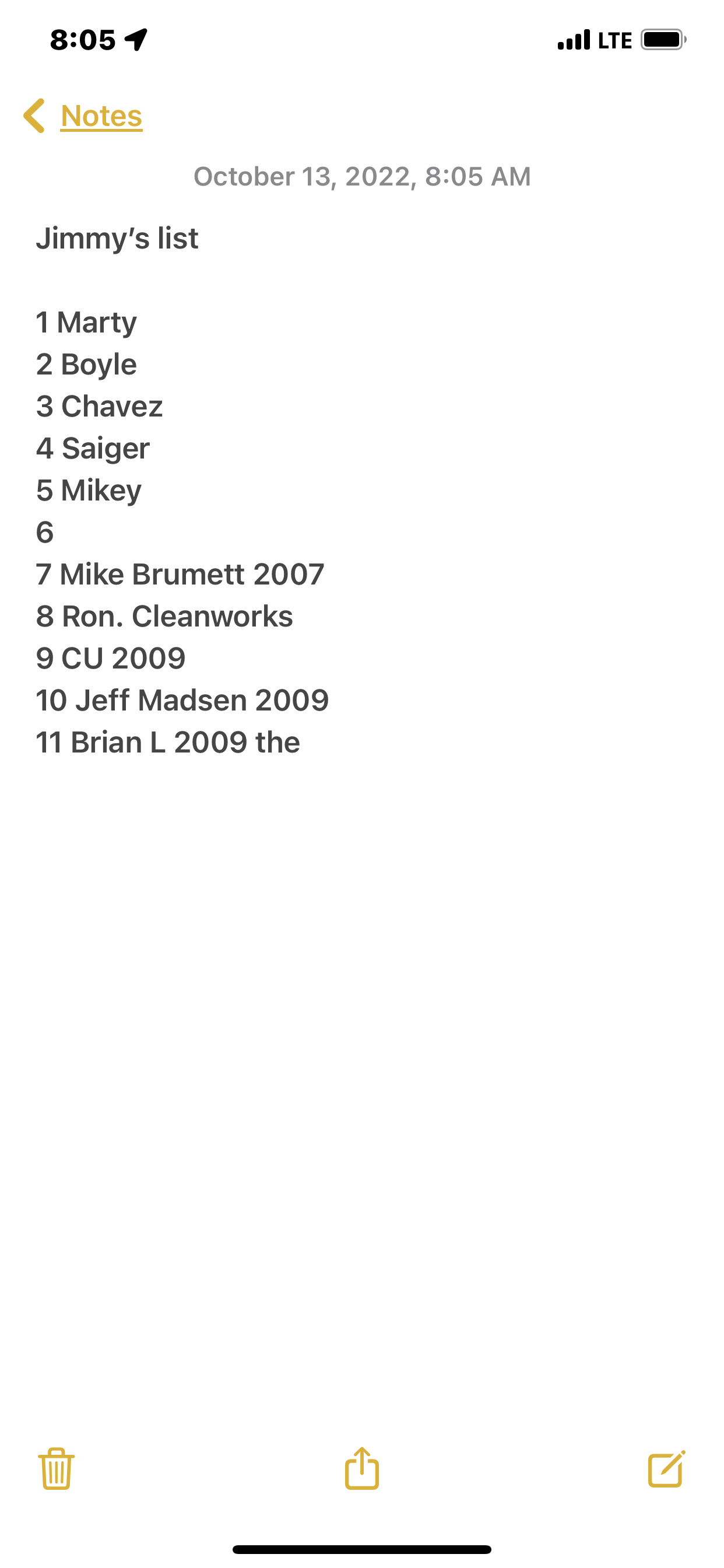The height and width of the screenshot is (1568, 724).
Task: Compose a new note
Action: [666, 1468]
